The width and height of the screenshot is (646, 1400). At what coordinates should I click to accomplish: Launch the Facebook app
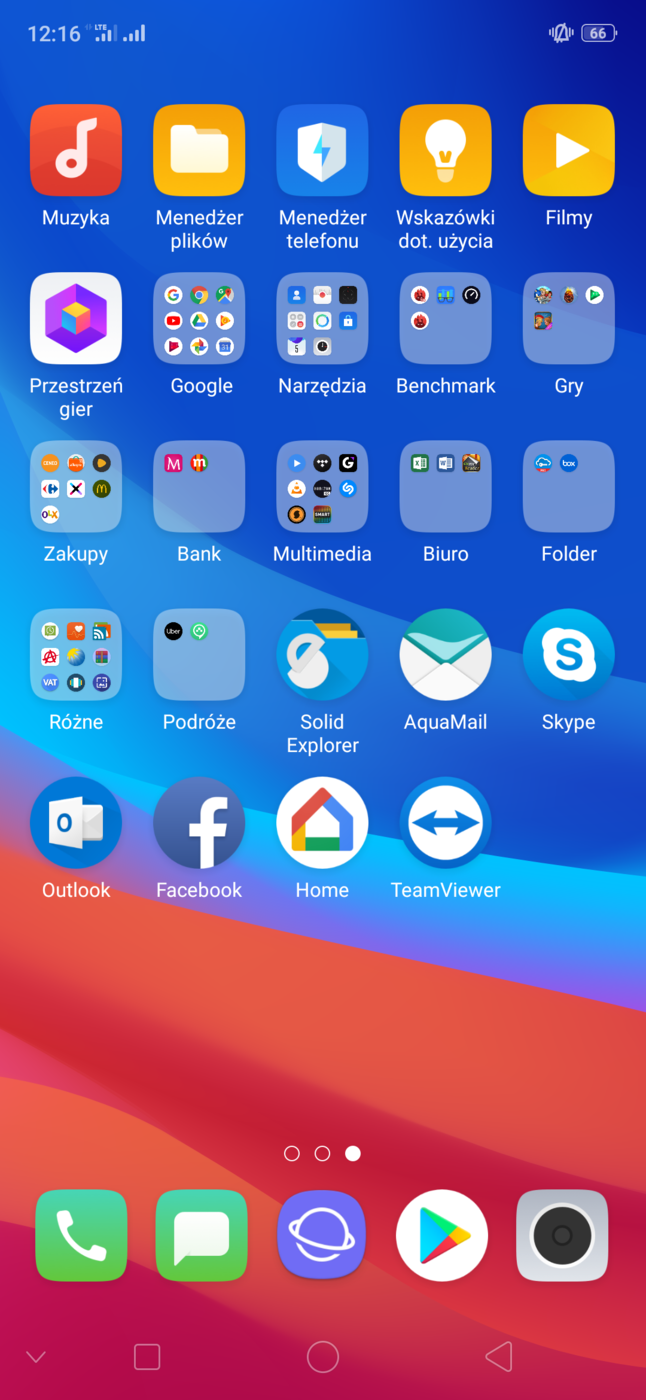click(x=199, y=822)
